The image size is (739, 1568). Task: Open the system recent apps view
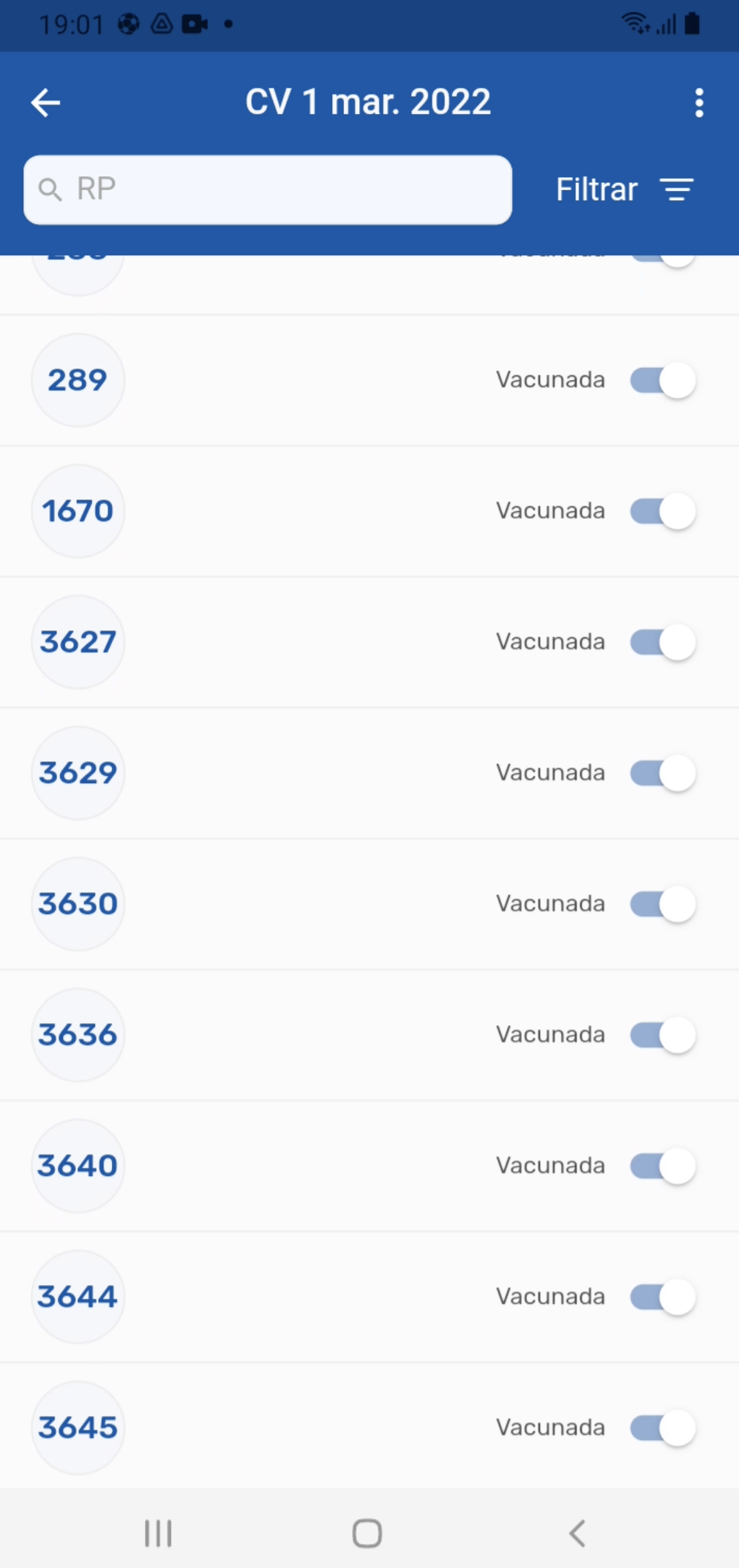pyautogui.click(x=158, y=1533)
